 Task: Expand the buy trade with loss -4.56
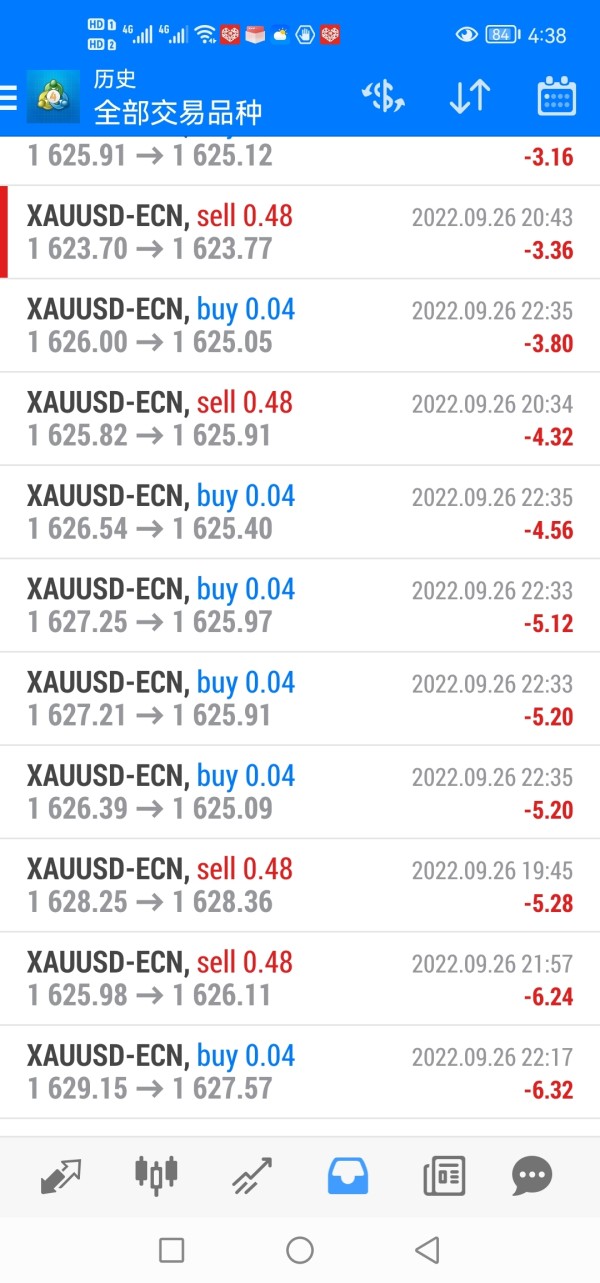(300, 512)
